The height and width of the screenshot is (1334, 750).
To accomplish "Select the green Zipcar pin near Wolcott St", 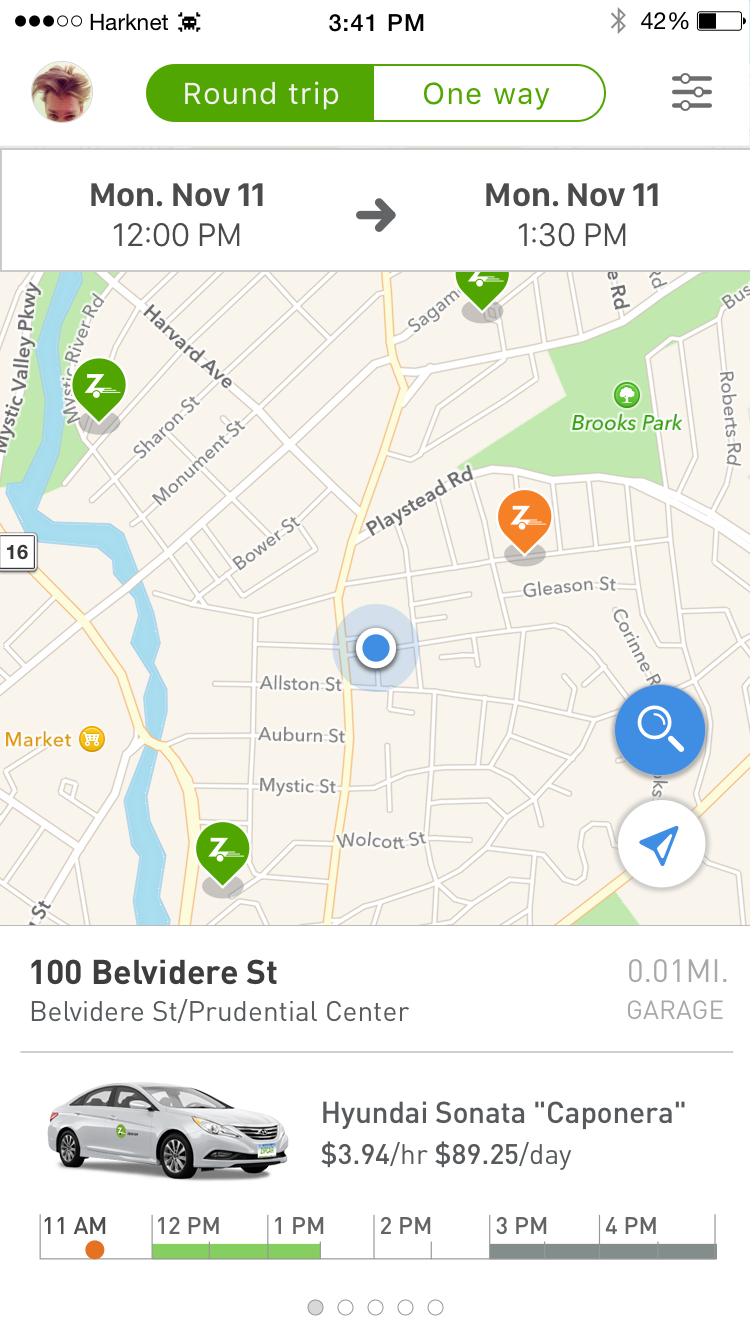I will (x=222, y=851).
